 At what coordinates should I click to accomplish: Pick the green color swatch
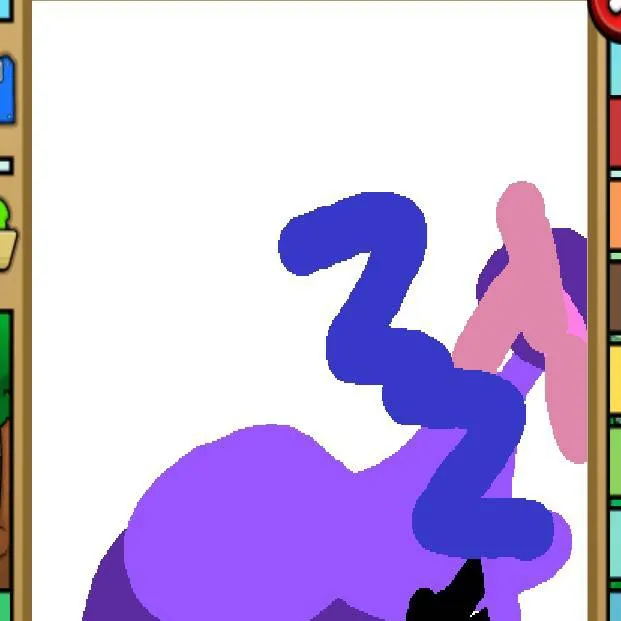click(615, 460)
